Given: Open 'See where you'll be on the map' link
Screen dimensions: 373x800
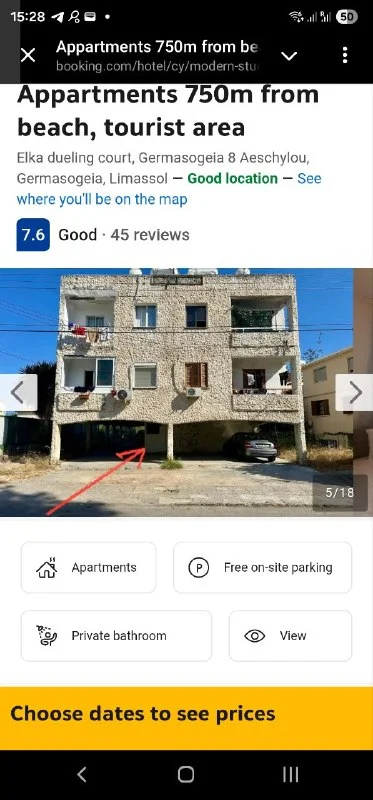Looking at the screenshot, I should pyautogui.click(x=169, y=189).
